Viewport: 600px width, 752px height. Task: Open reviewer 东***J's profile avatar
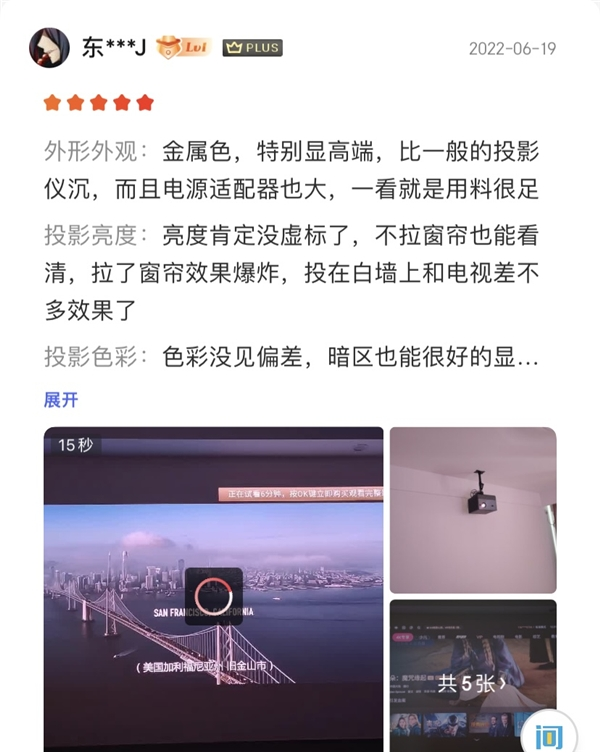pyautogui.click(x=49, y=47)
